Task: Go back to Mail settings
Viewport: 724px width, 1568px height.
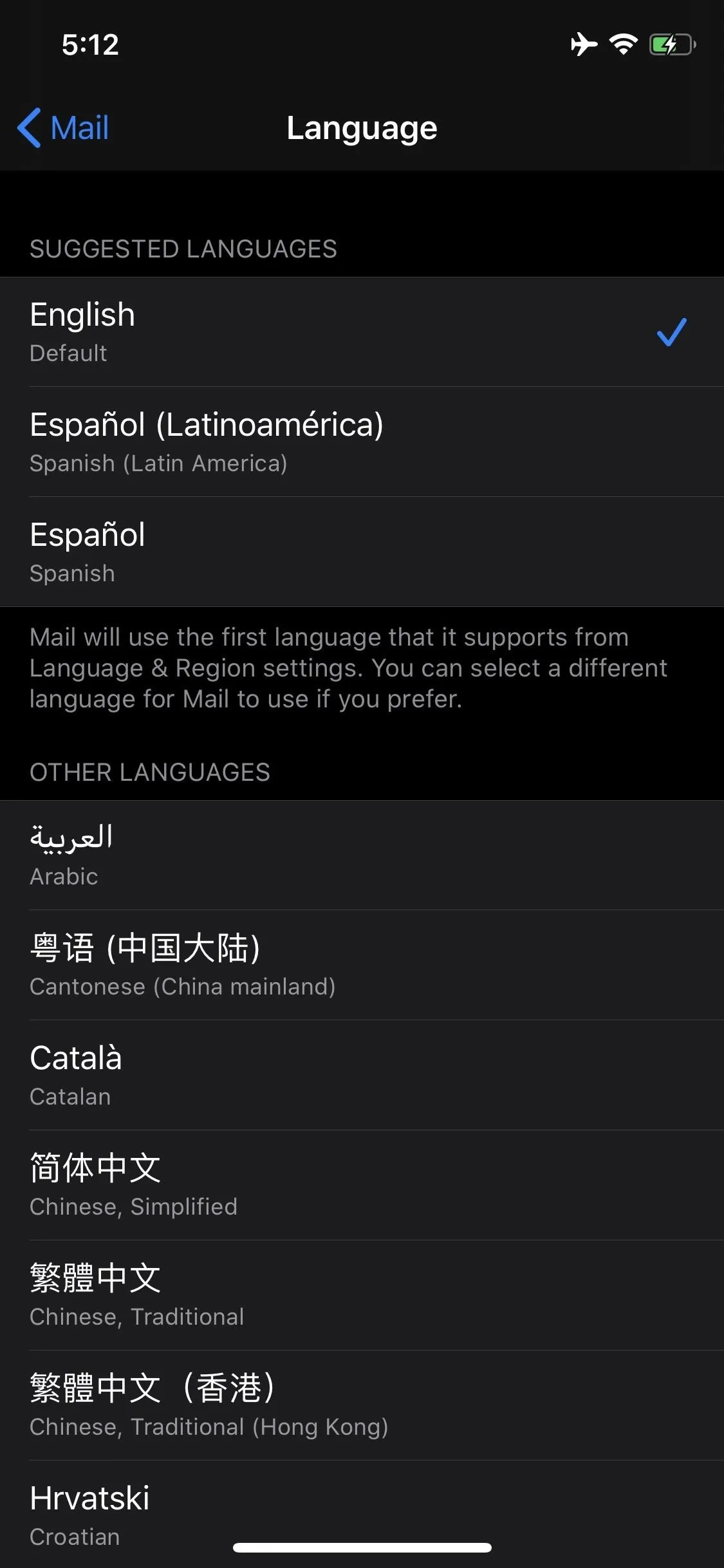Action: (x=63, y=127)
